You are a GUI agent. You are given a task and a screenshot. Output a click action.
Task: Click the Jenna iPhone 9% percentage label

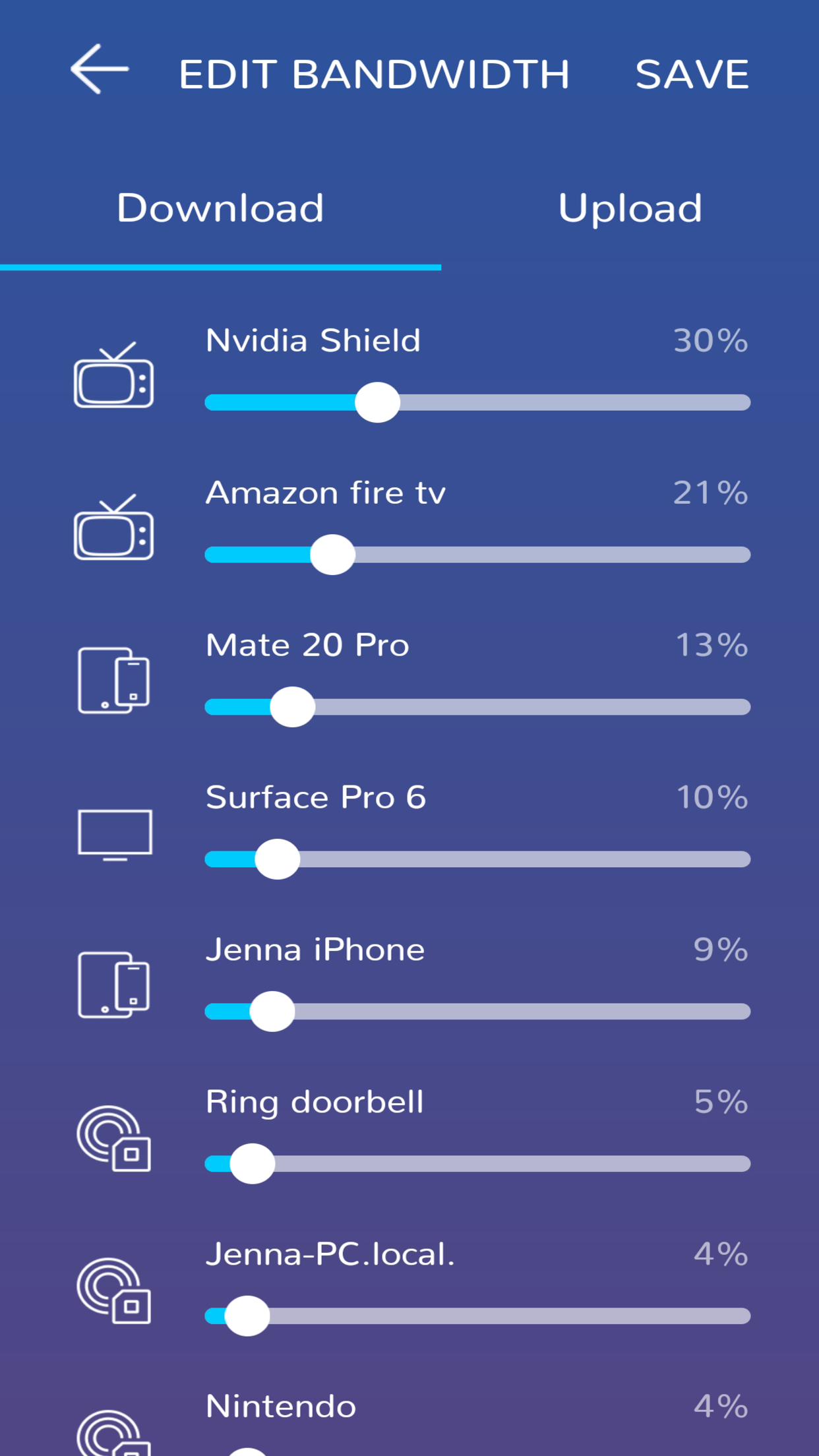tap(720, 950)
